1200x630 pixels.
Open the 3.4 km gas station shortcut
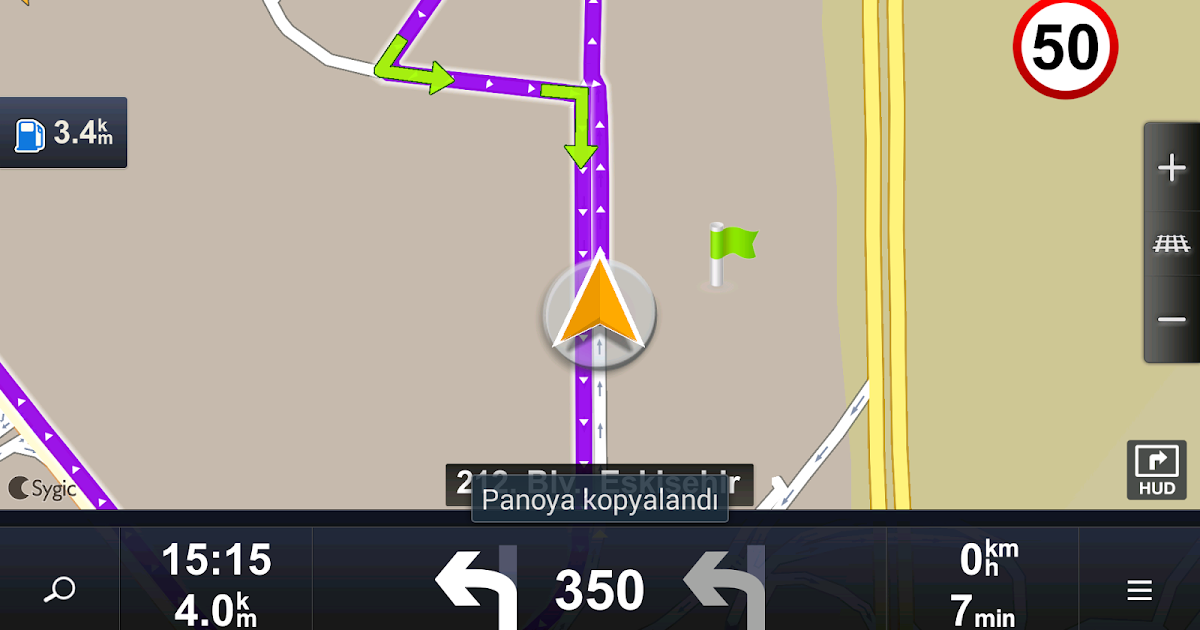tap(63, 133)
